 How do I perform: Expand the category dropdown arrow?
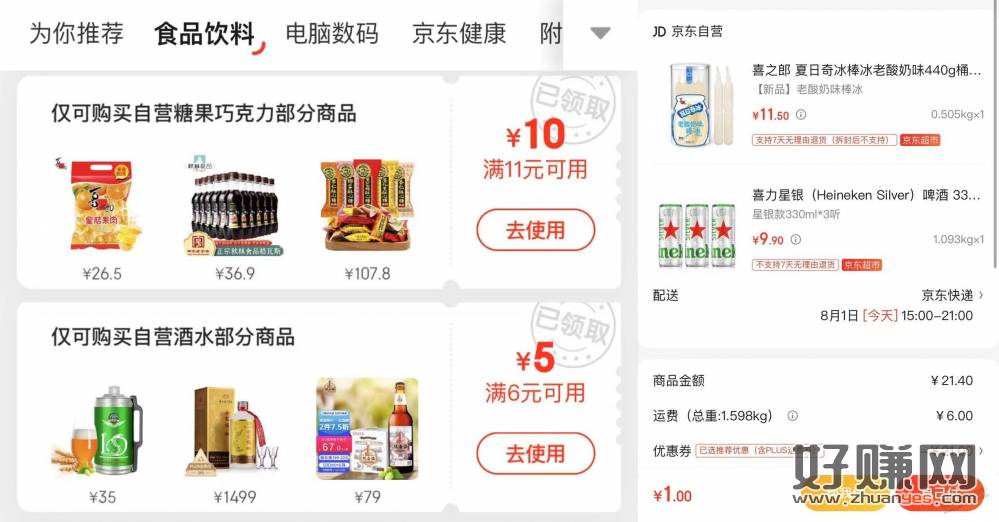(x=600, y=33)
